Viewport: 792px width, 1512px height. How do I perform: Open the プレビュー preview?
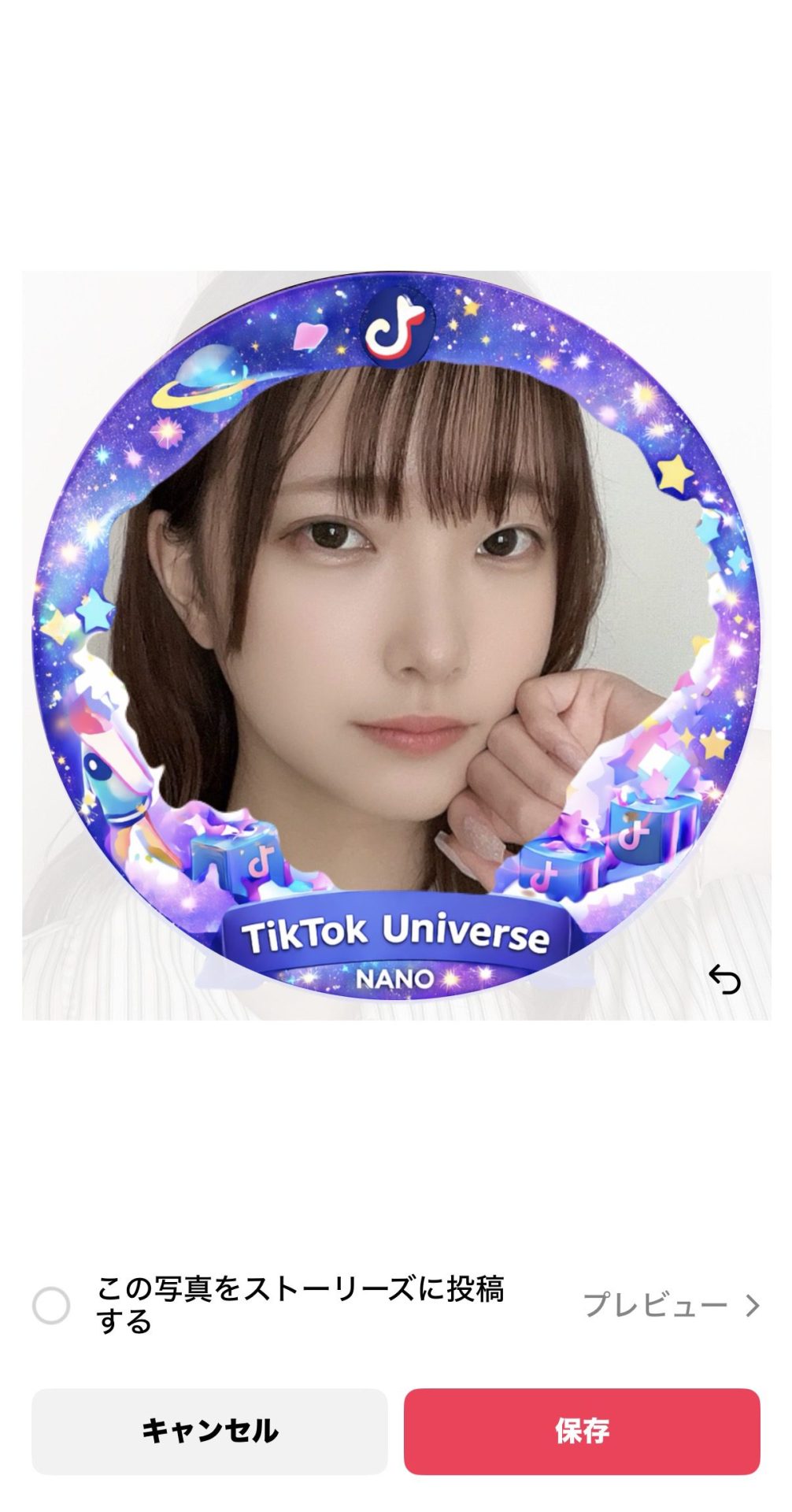click(x=671, y=1305)
